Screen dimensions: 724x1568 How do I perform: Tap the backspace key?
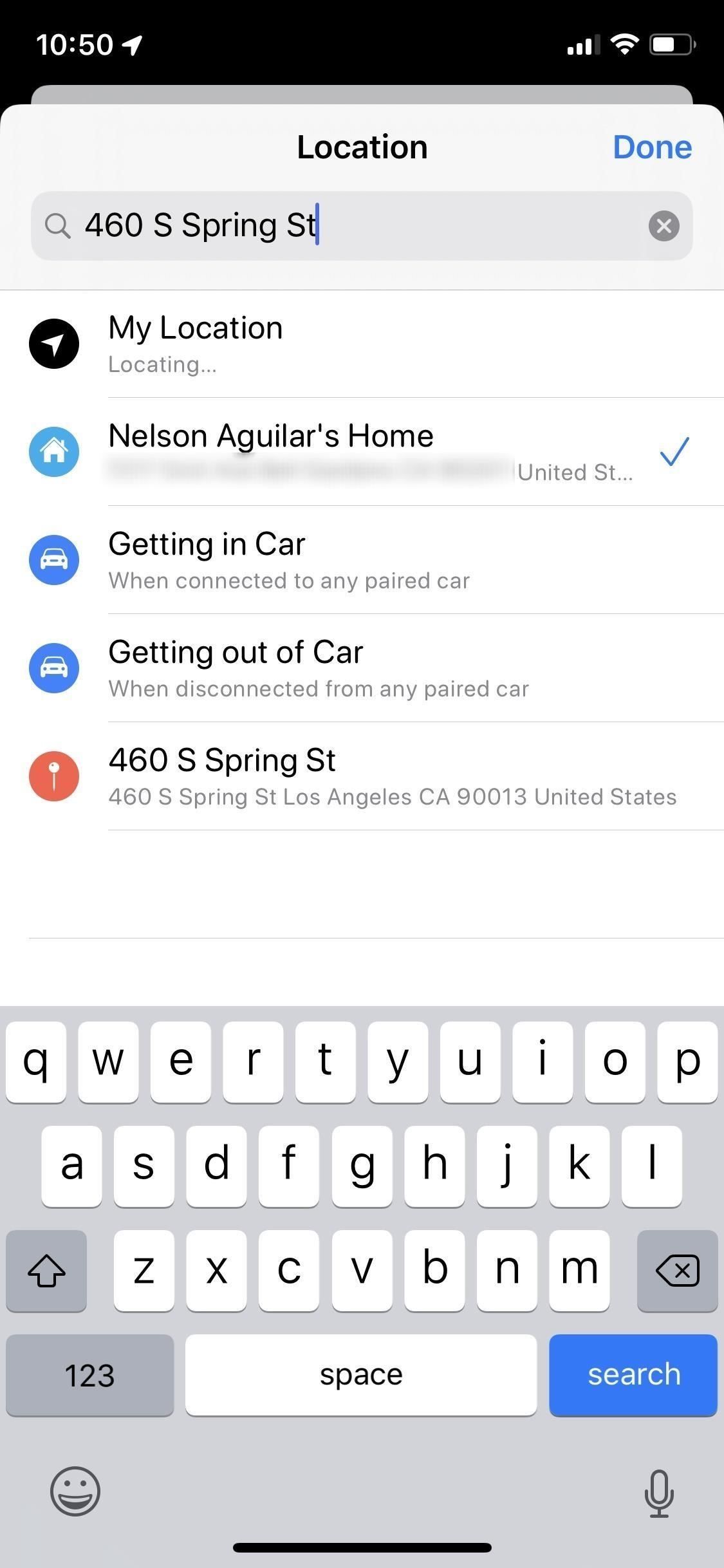[x=677, y=1271]
